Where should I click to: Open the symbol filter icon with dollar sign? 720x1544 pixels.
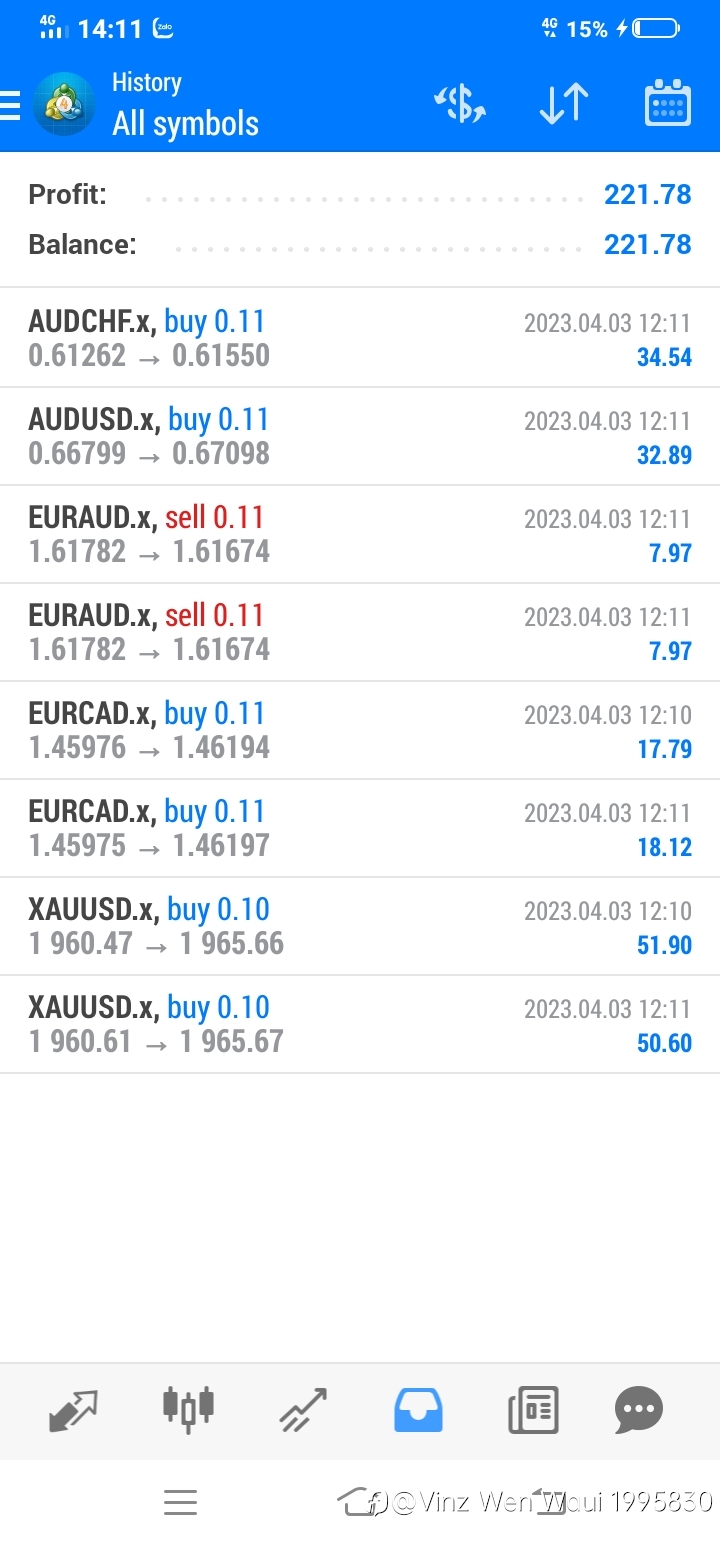pyautogui.click(x=460, y=104)
